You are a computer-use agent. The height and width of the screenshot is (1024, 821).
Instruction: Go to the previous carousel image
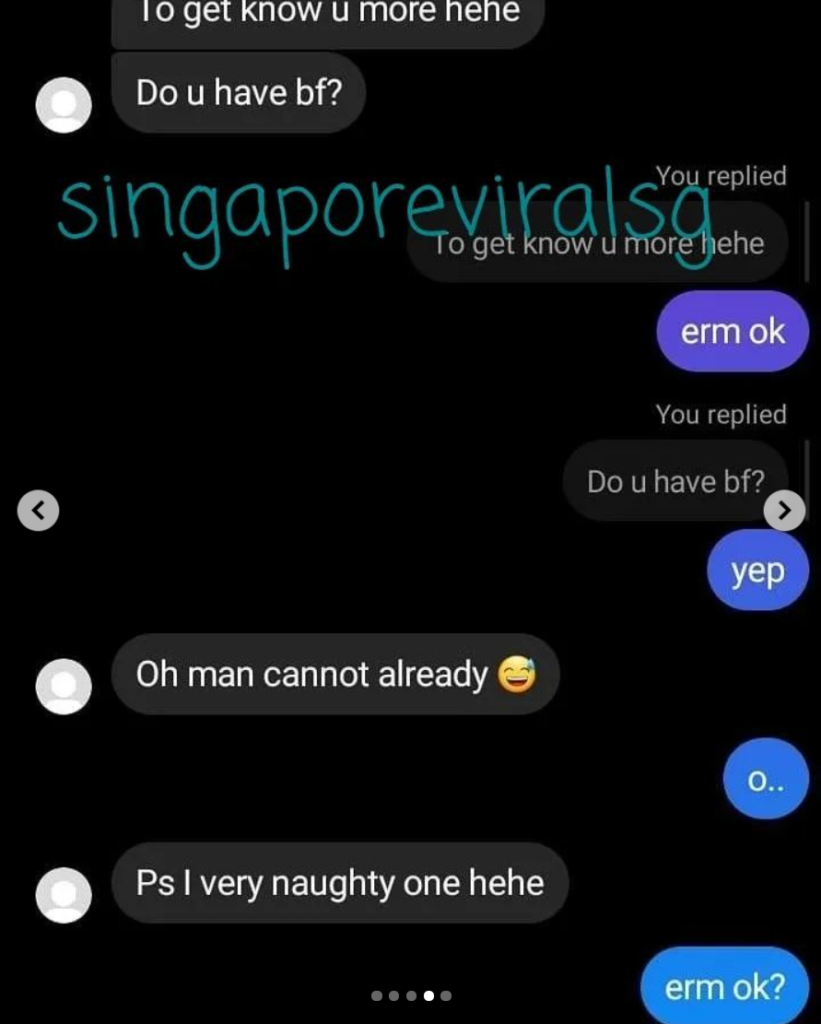[x=38, y=511]
